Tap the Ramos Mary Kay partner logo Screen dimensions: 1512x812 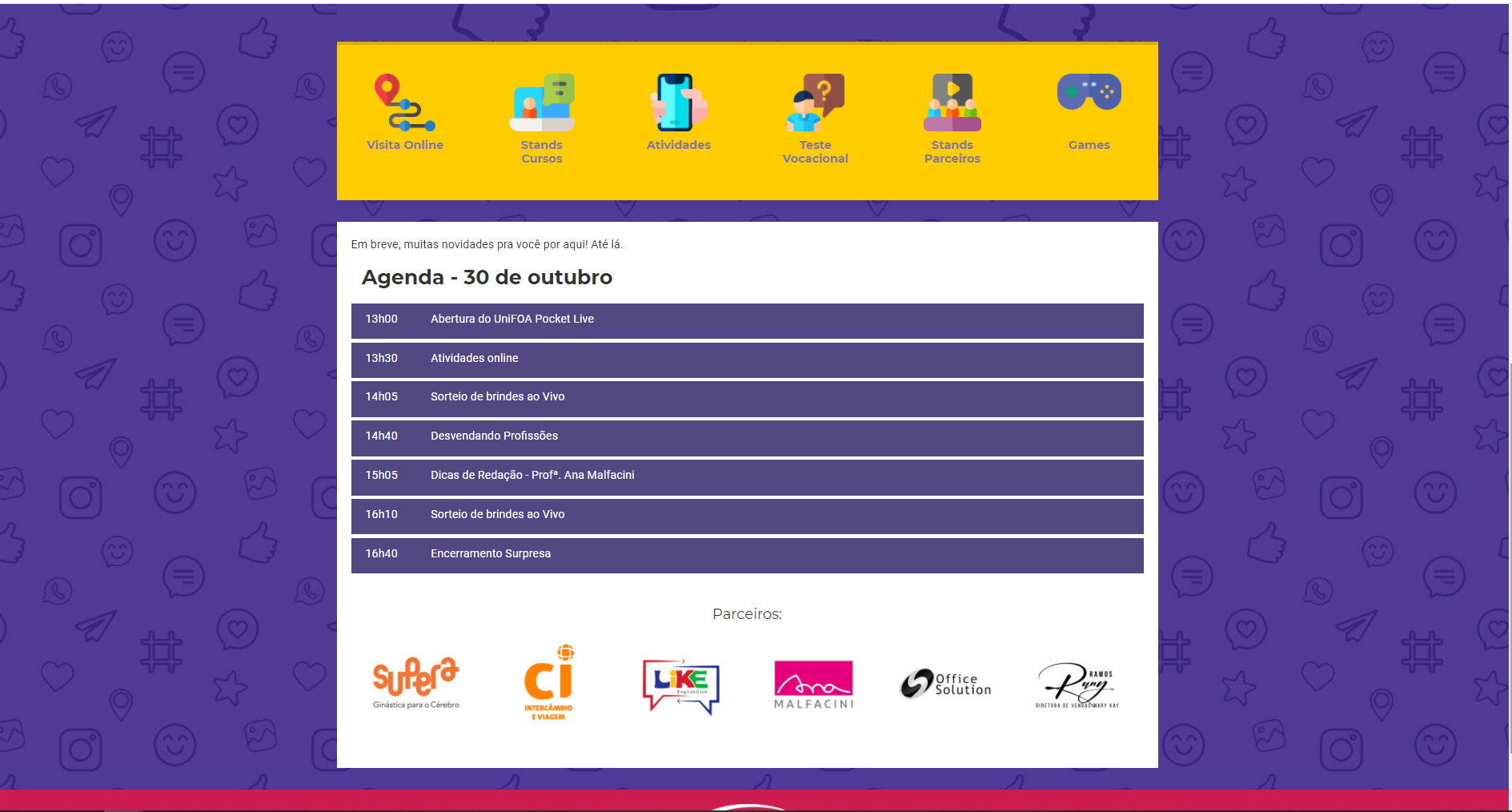point(1077,685)
